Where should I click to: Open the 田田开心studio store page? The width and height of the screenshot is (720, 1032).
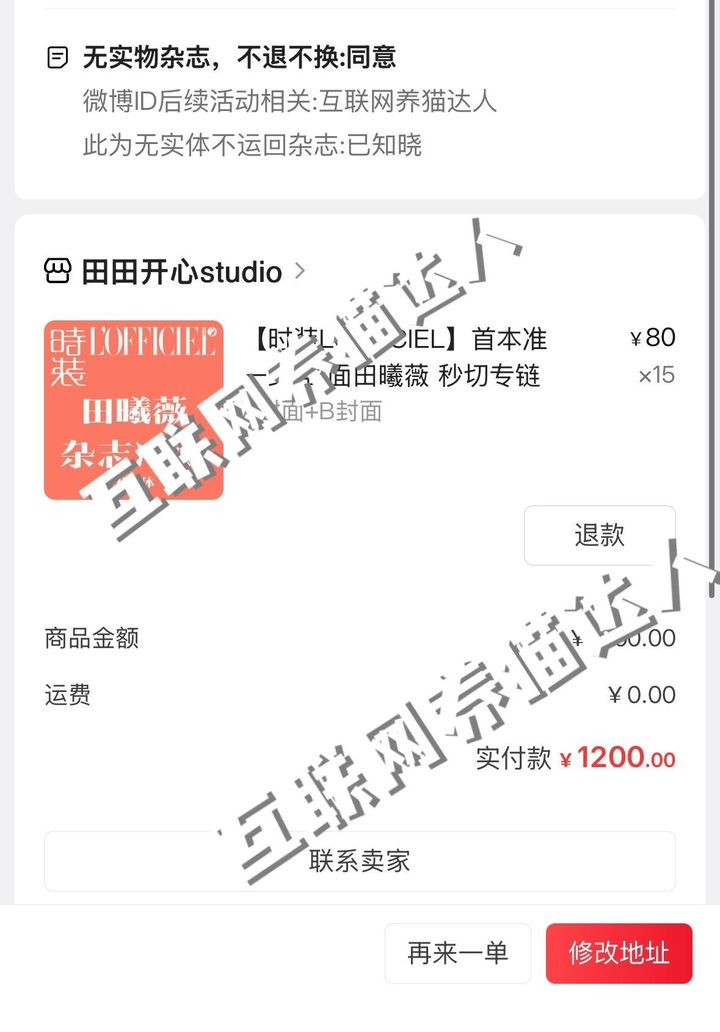[180, 272]
